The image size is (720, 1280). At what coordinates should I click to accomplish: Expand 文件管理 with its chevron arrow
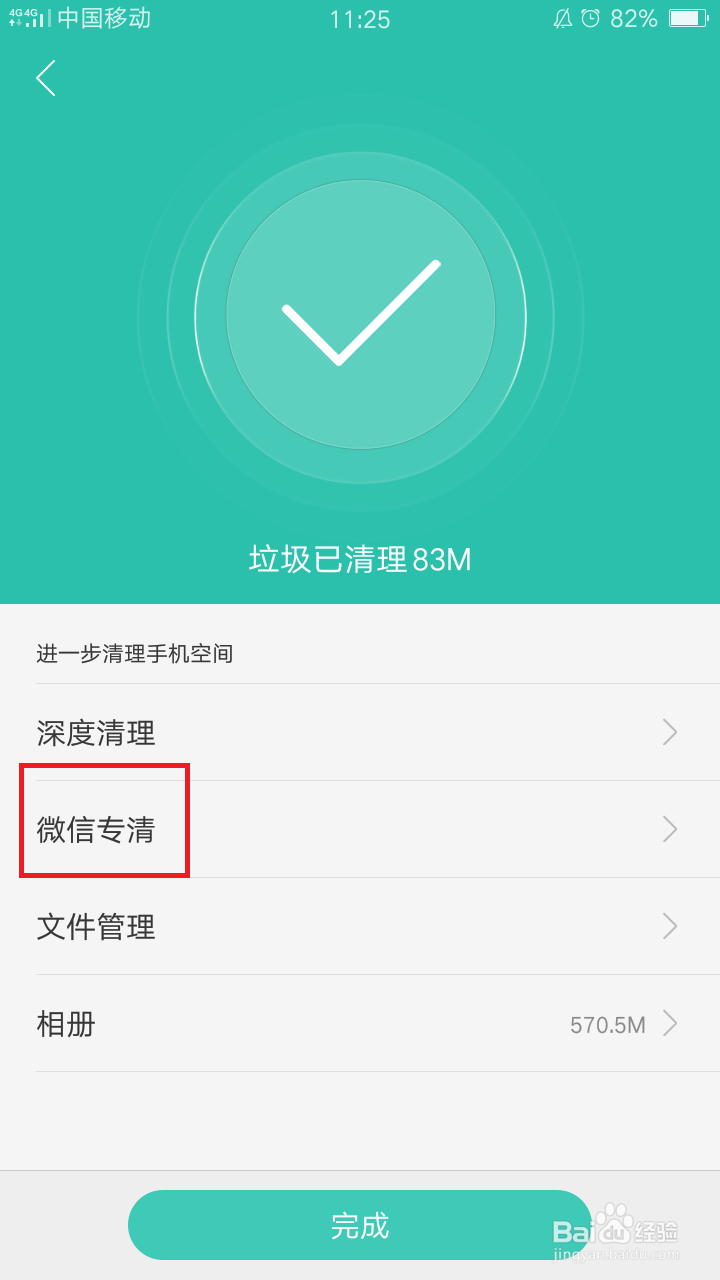669,927
